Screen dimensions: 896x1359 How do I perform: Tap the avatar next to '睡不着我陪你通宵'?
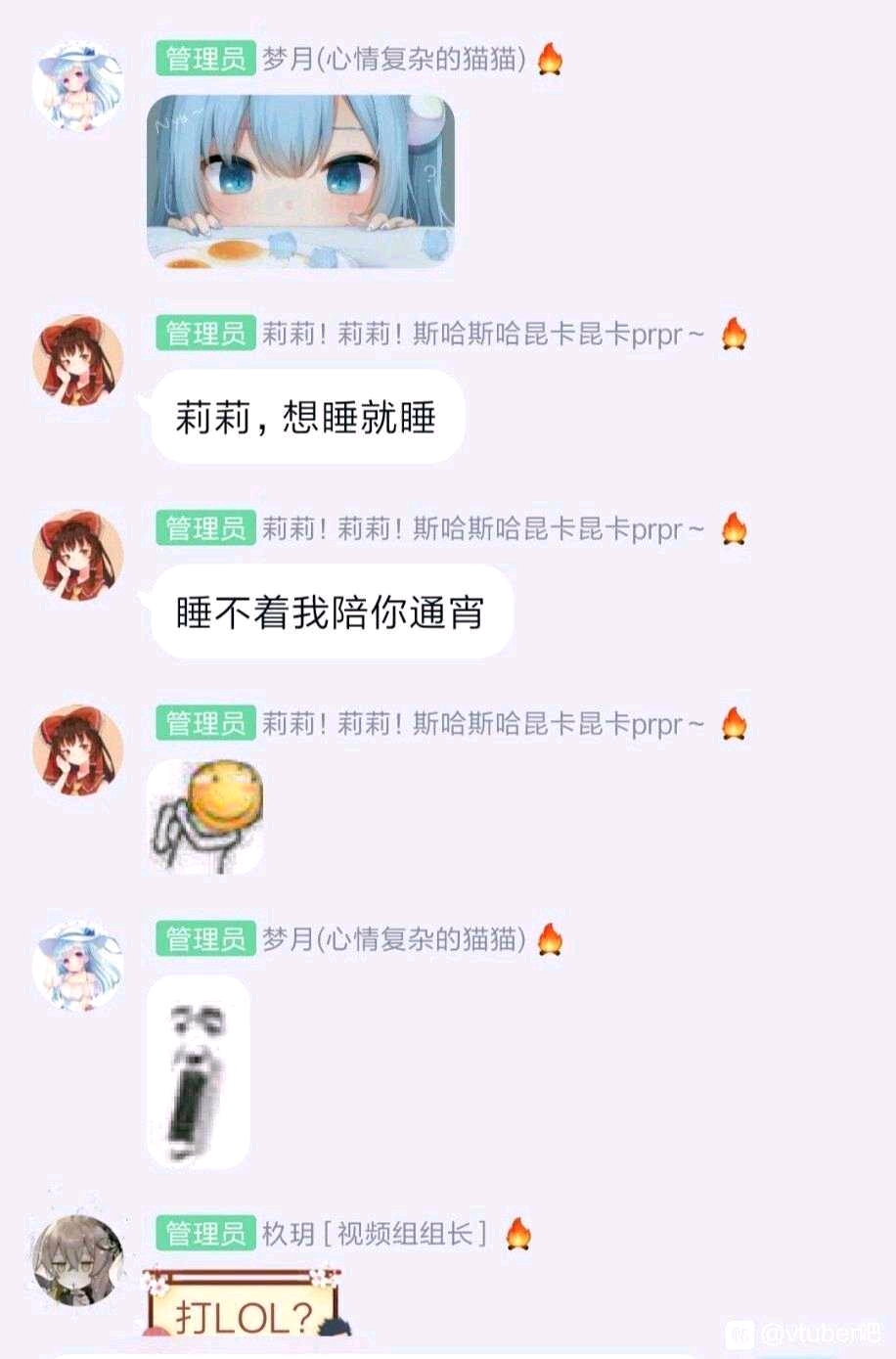tap(78, 555)
